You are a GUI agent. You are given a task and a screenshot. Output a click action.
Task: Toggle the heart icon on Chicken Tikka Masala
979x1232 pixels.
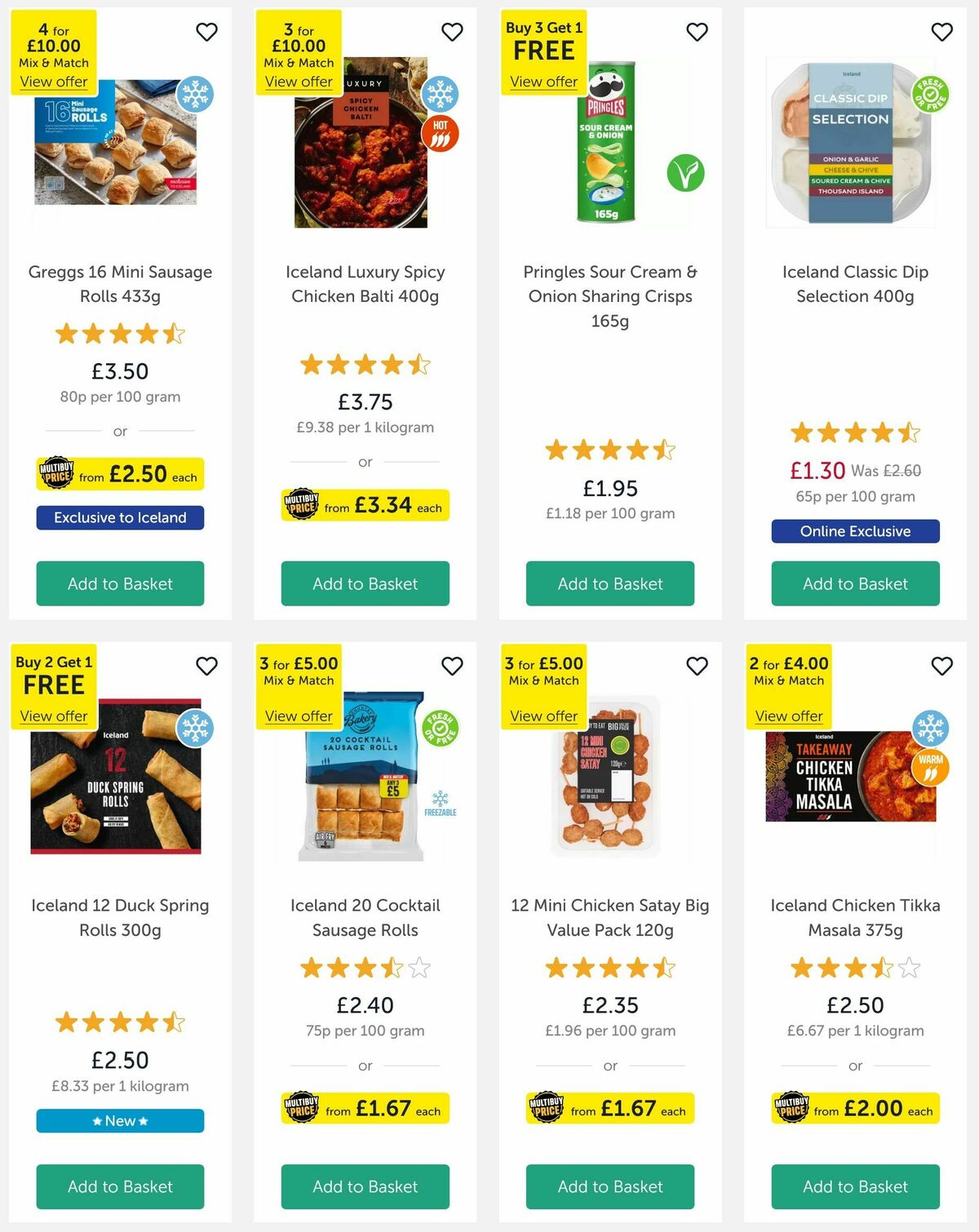(x=941, y=666)
